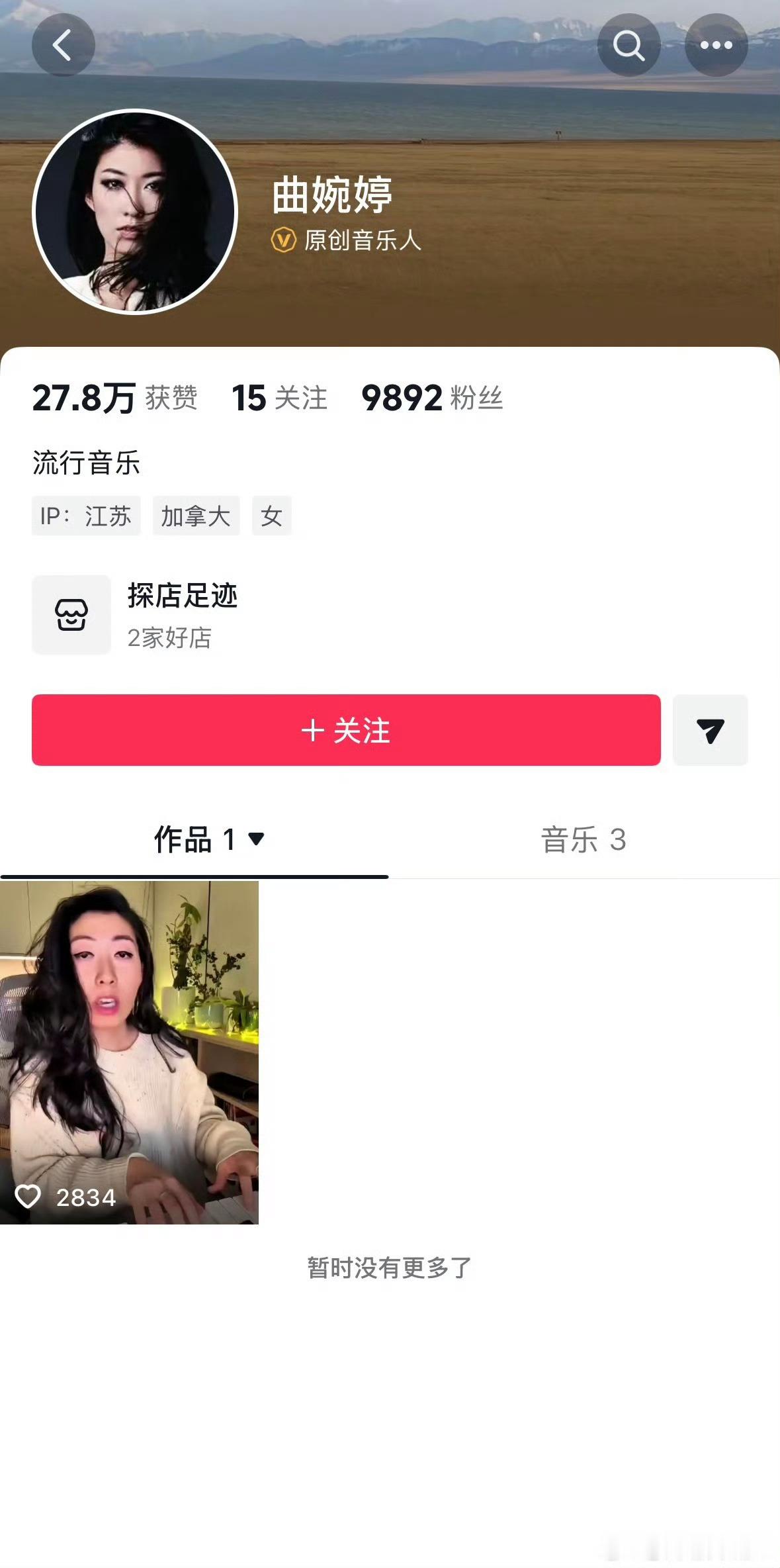Click the profile avatar photo of 曲婉婷

point(136,210)
